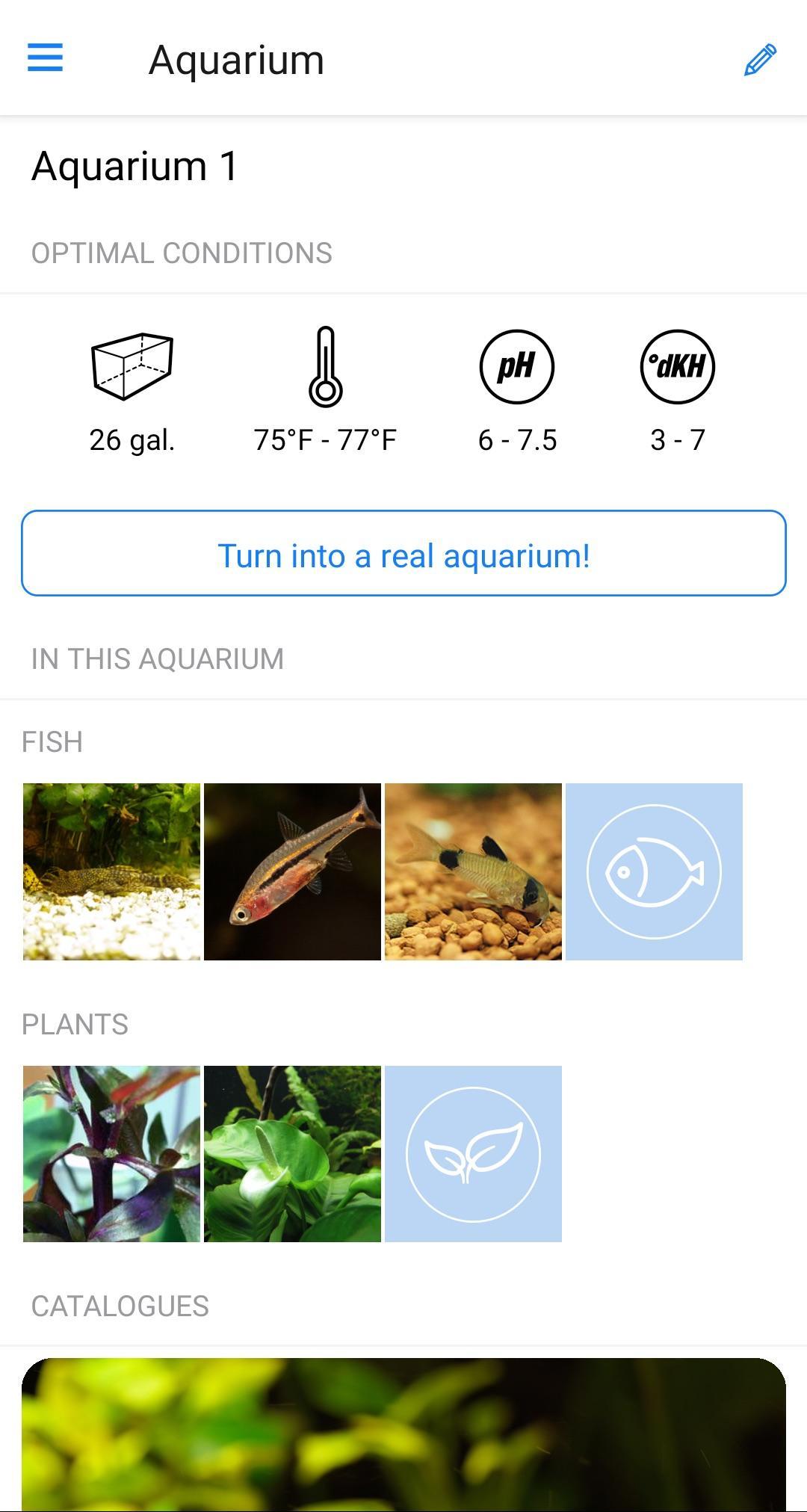This screenshot has width=807, height=1512.
Task: Add a new fish via fish placeholder
Action: click(x=654, y=871)
